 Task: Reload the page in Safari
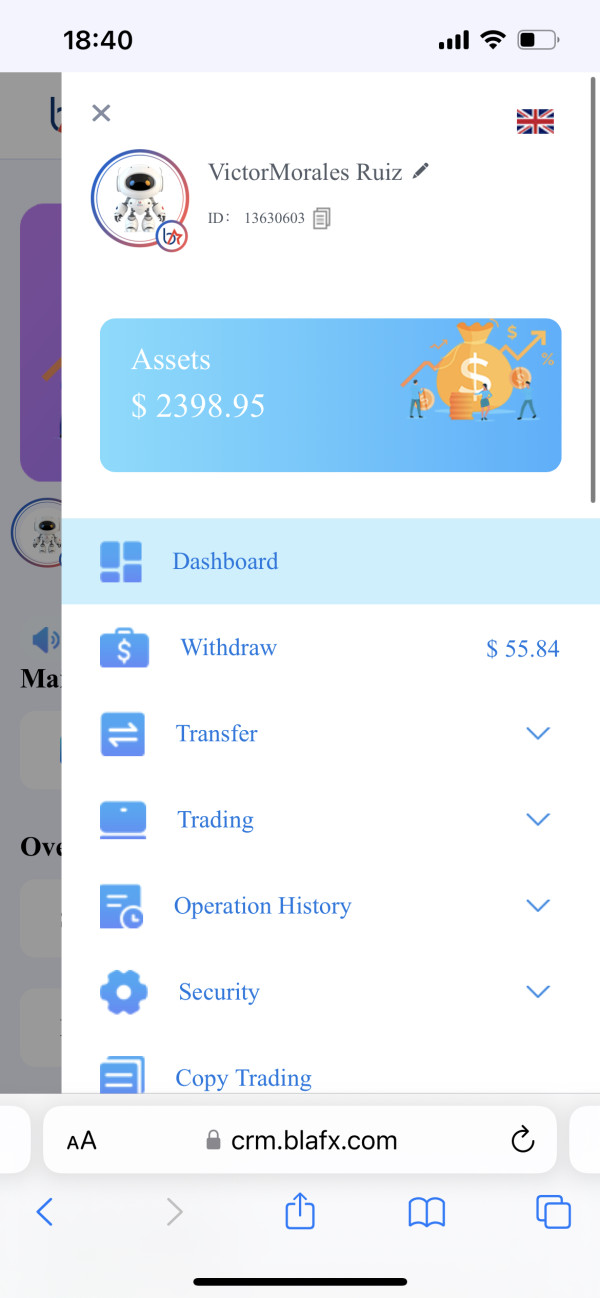[521, 1140]
